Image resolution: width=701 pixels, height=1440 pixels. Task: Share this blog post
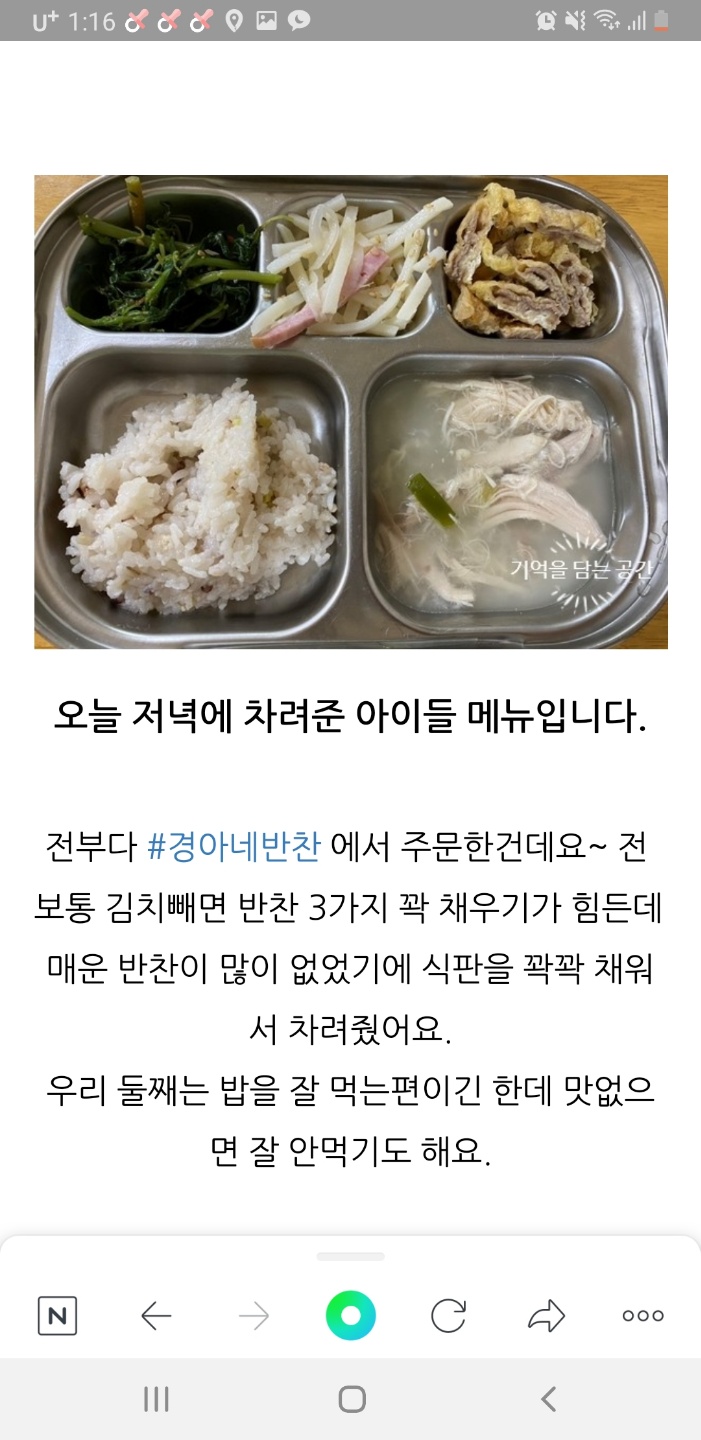(x=546, y=1316)
